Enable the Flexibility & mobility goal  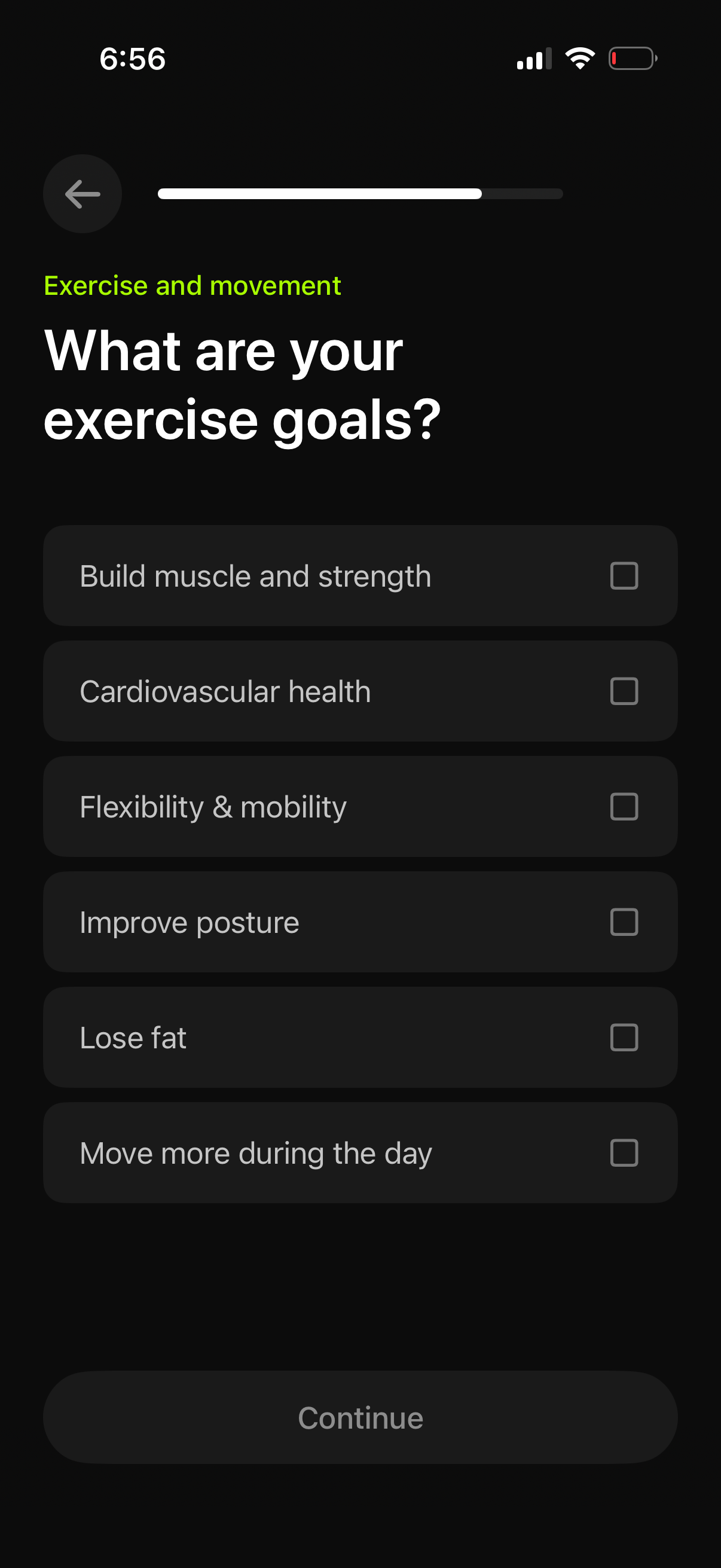(x=624, y=807)
